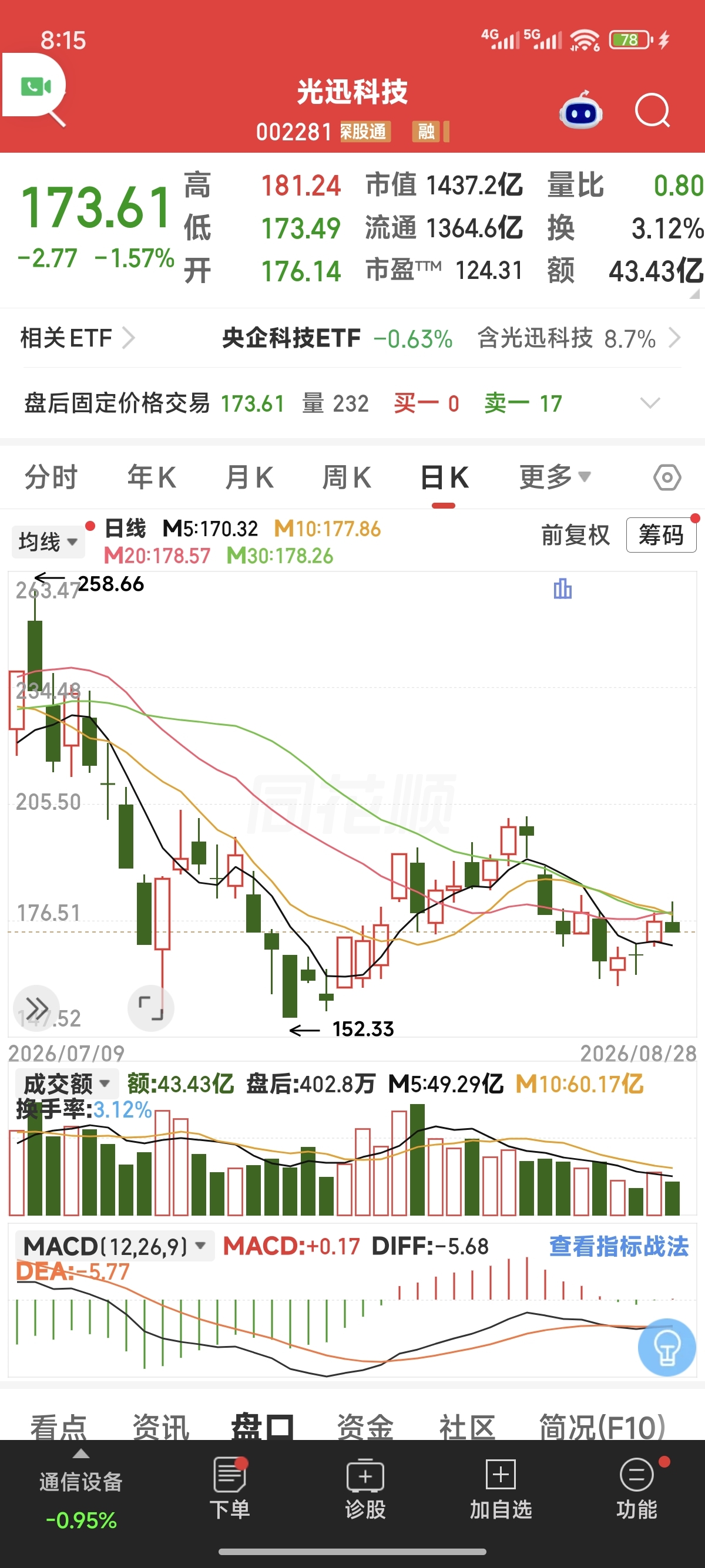This screenshot has height=1568, width=705.
Task: Open the 成交额 indicator dropdown
Action: click(x=65, y=1084)
